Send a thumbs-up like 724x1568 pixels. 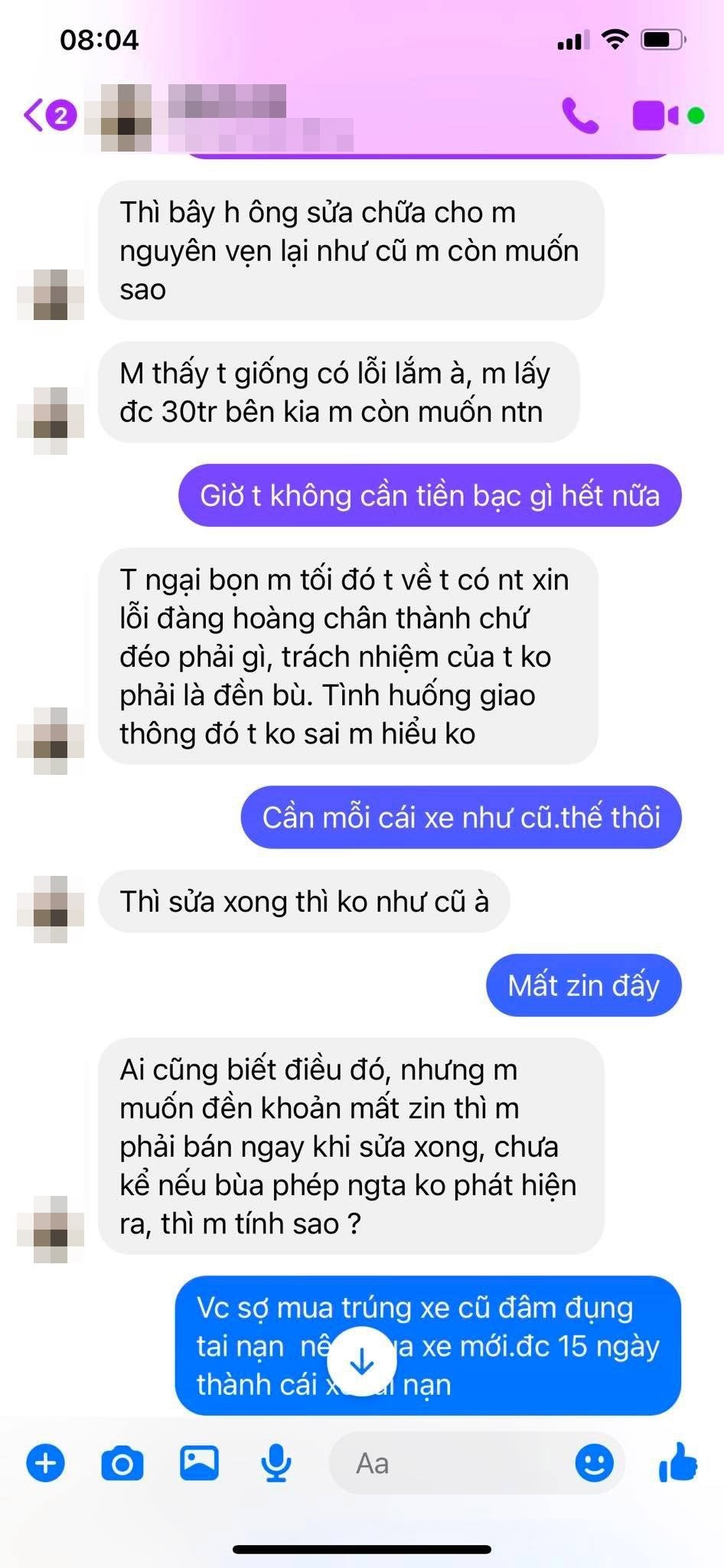677,1462
